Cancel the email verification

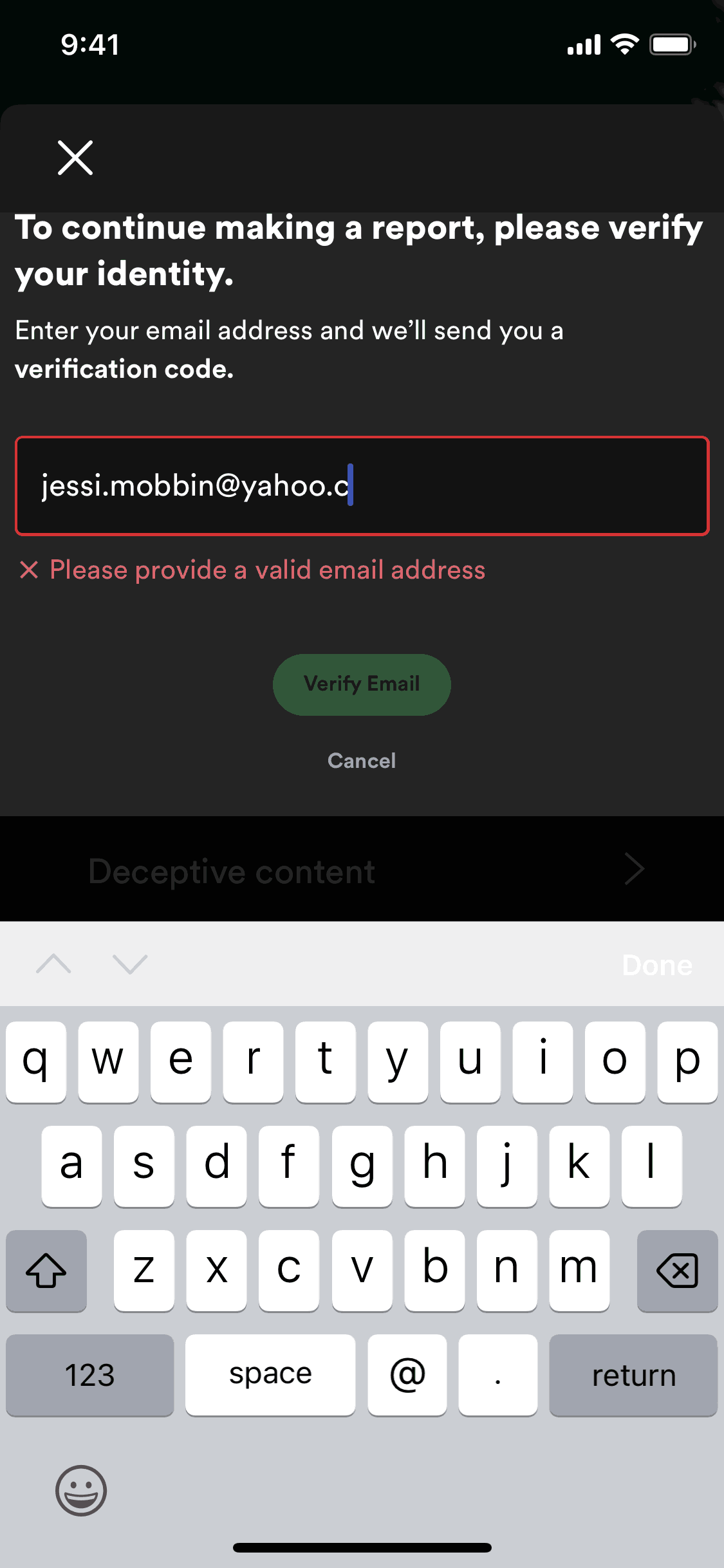362,761
